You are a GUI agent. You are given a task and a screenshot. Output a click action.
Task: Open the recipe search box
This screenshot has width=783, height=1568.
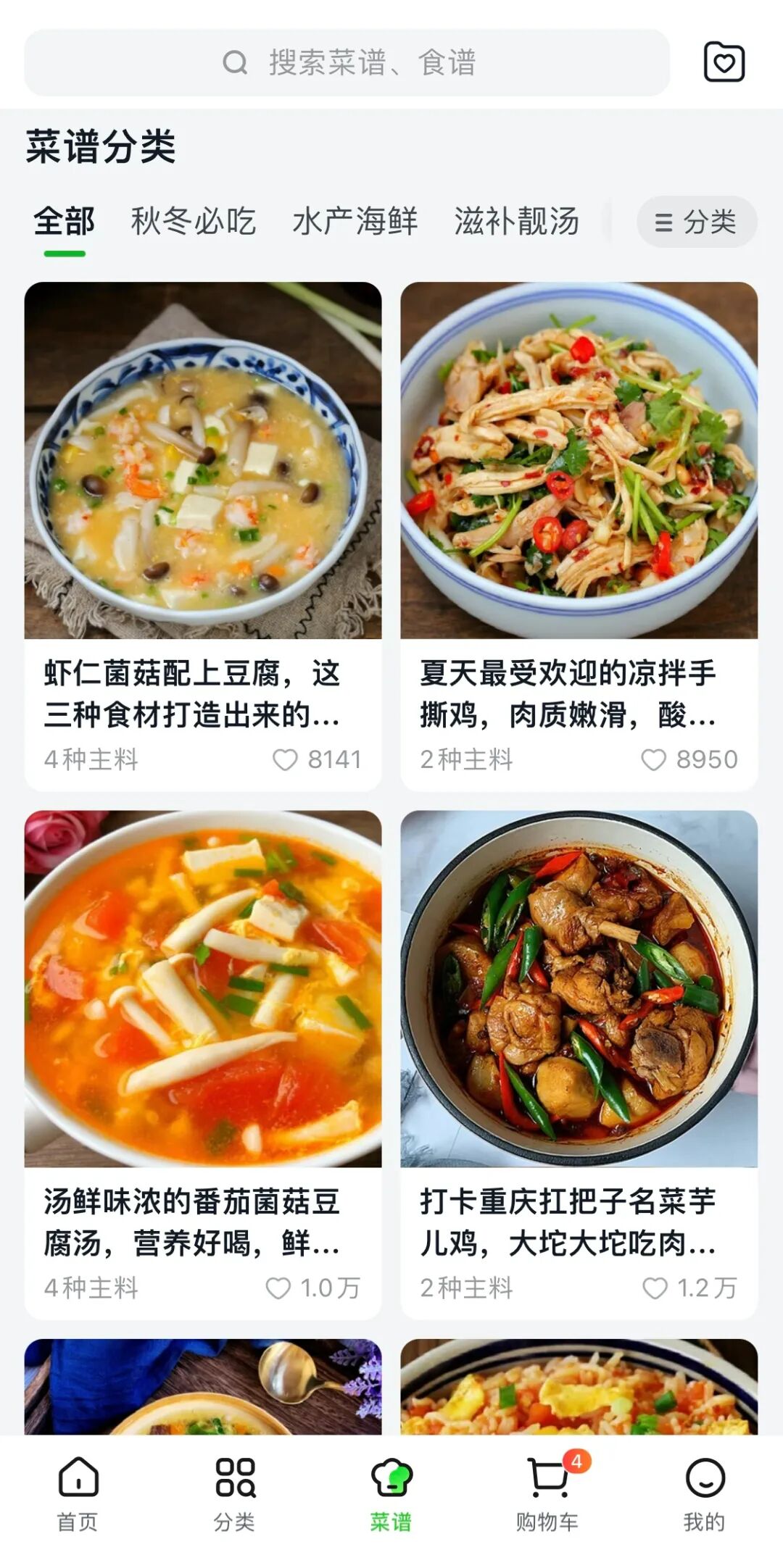click(347, 63)
